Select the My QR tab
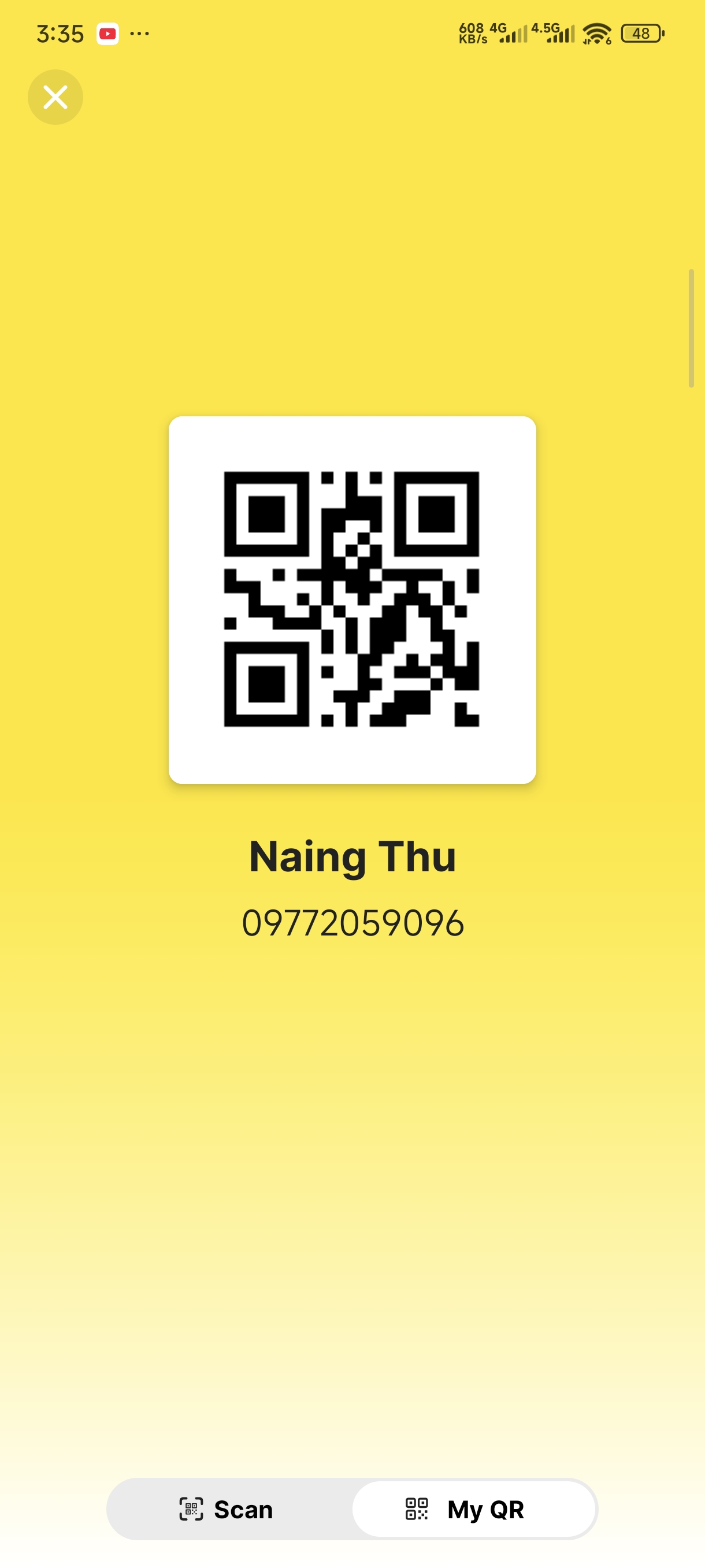The width and height of the screenshot is (705, 1568). pos(473,1509)
